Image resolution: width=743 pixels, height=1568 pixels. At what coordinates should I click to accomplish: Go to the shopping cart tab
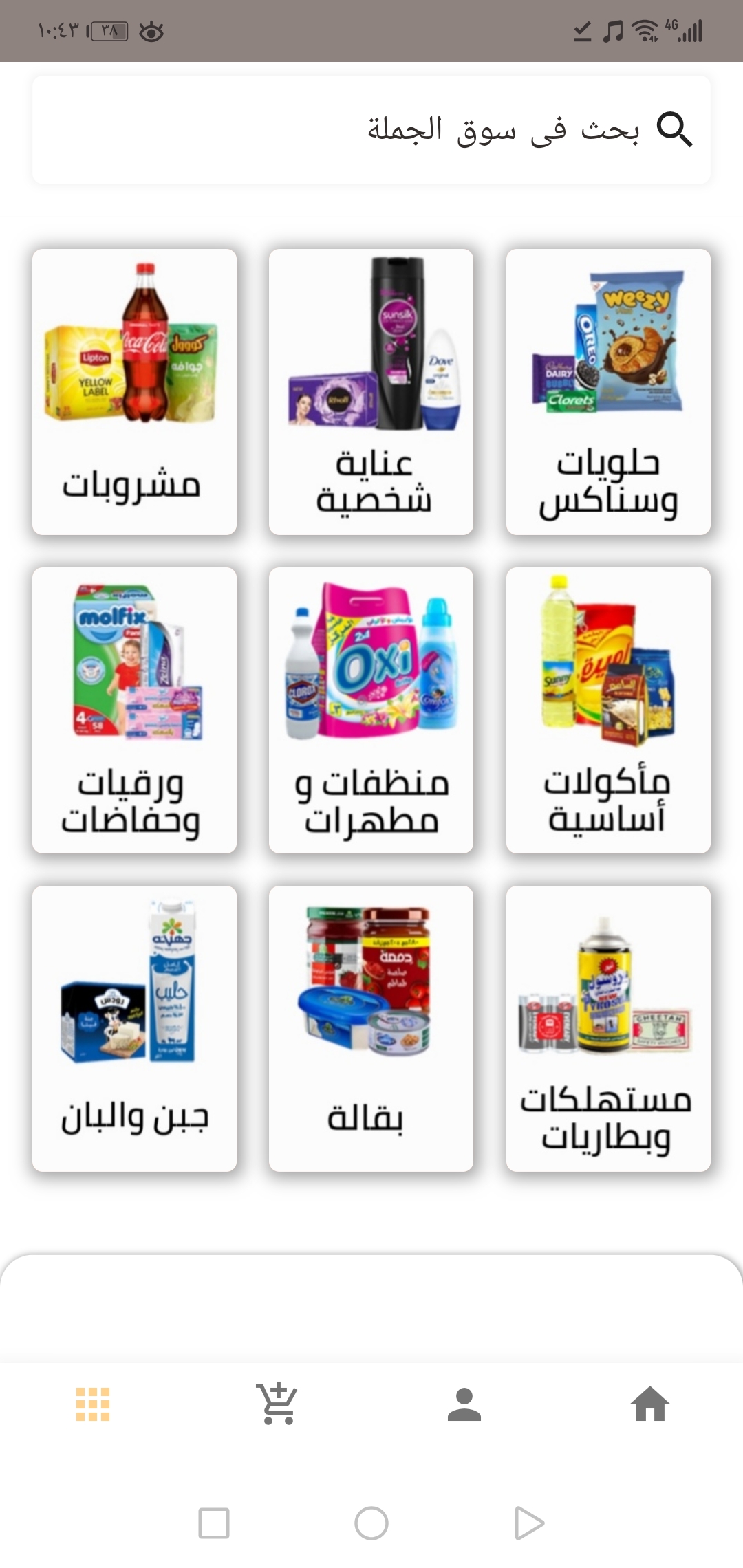(278, 1404)
